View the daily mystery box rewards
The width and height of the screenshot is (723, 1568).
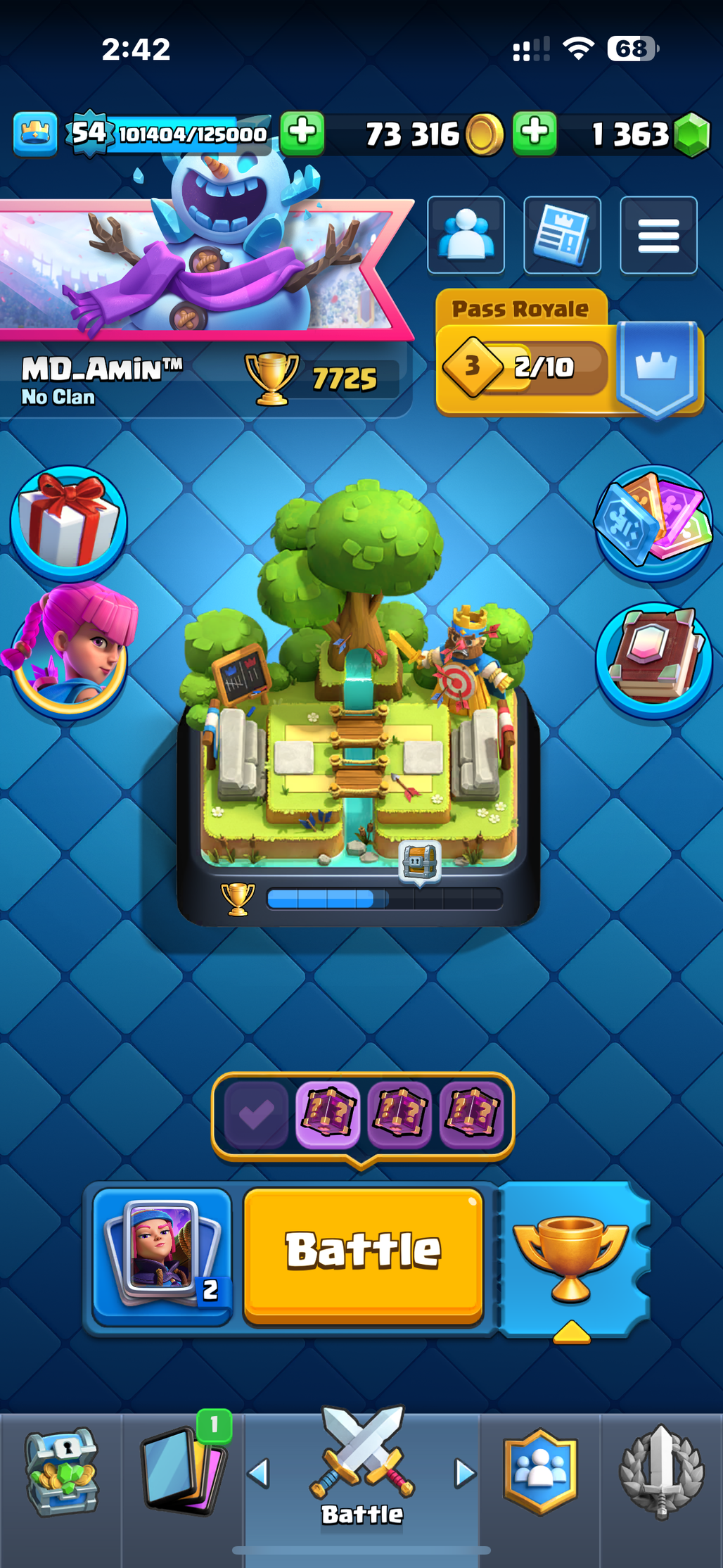tap(363, 1113)
